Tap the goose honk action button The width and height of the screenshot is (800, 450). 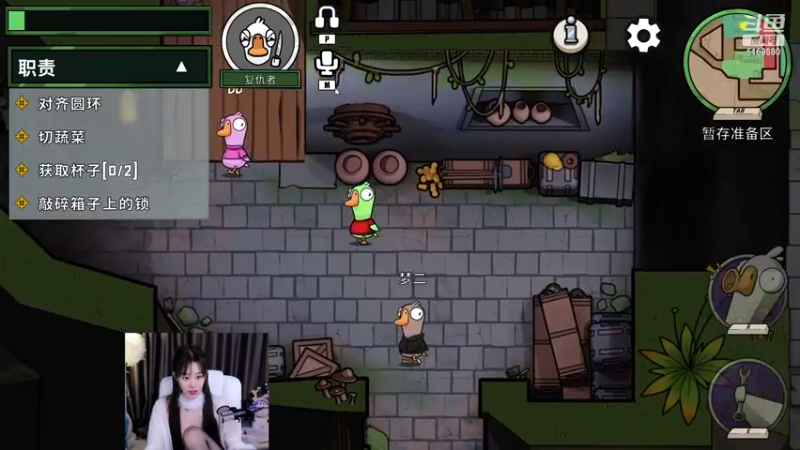(750, 292)
